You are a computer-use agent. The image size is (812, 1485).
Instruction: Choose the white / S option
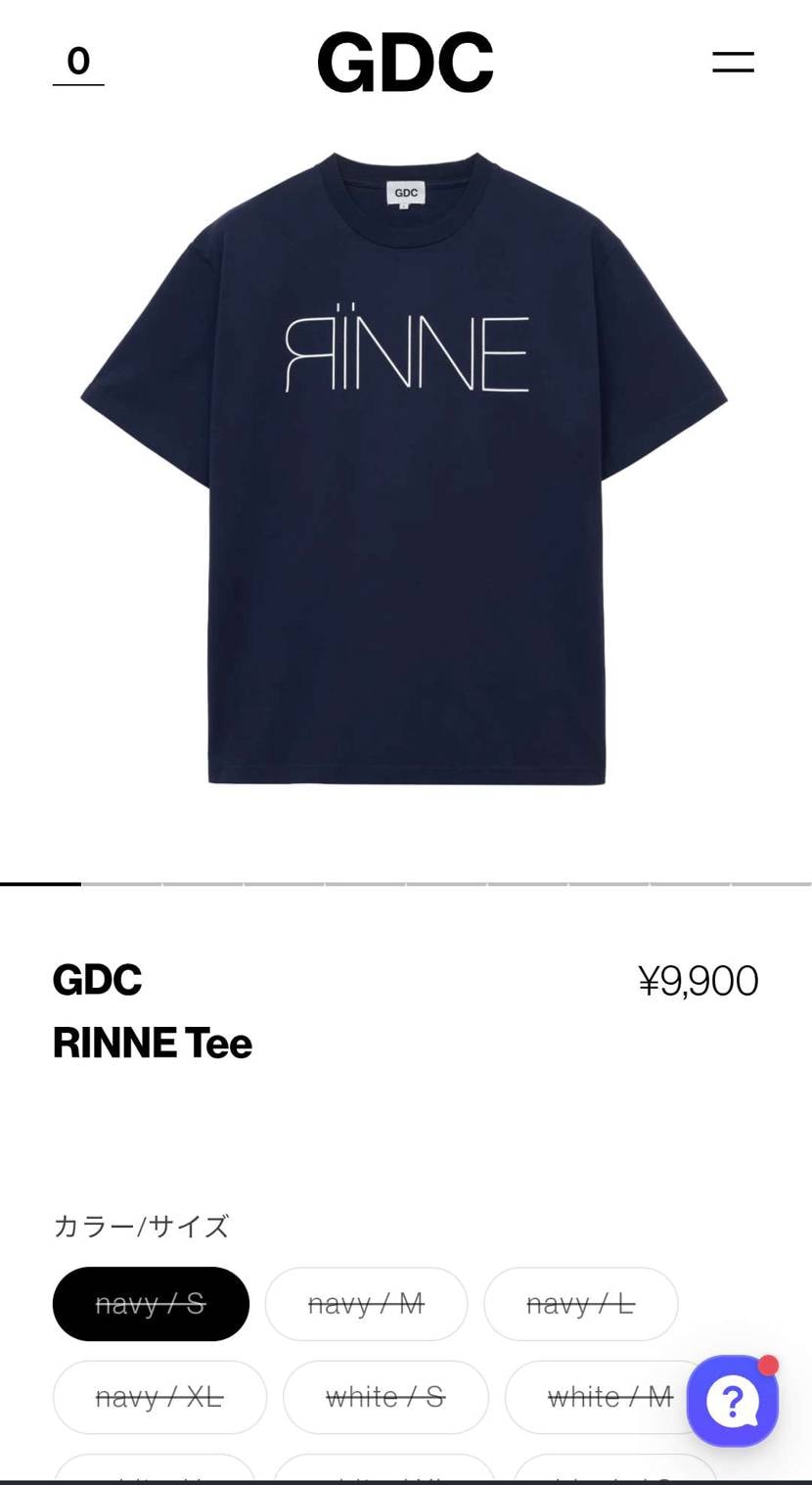point(385,1397)
